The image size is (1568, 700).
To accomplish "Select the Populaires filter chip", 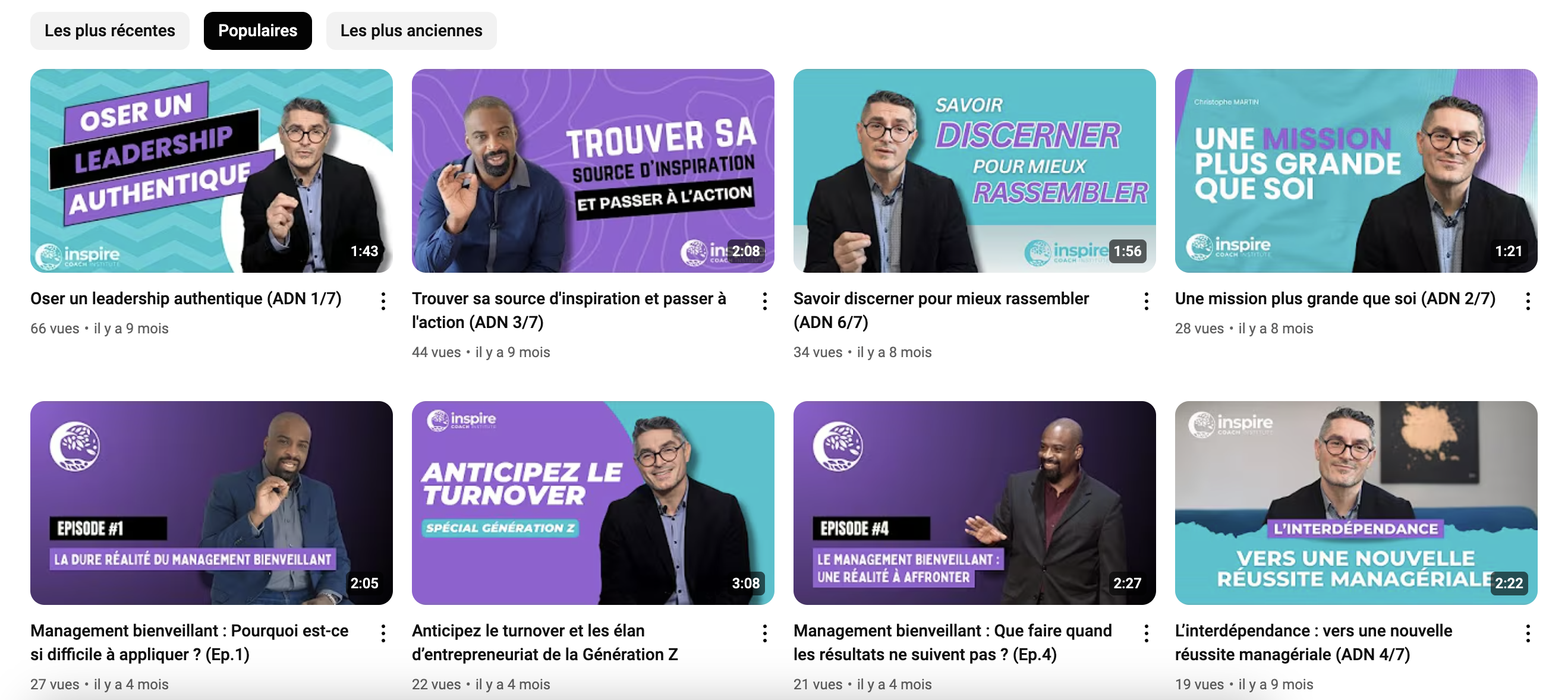I will coord(257,30).
